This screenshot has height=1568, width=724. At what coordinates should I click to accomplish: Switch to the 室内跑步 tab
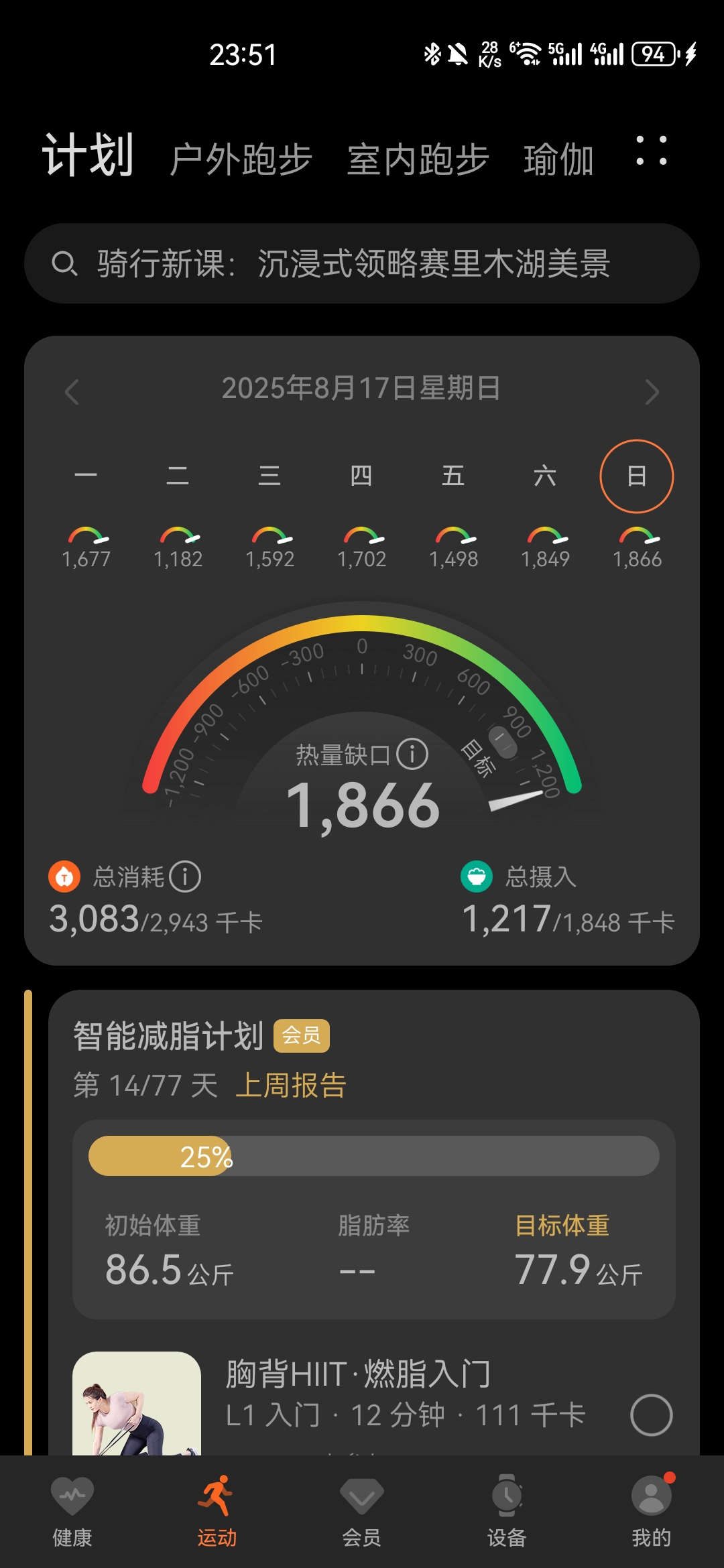tap(418, 159)
